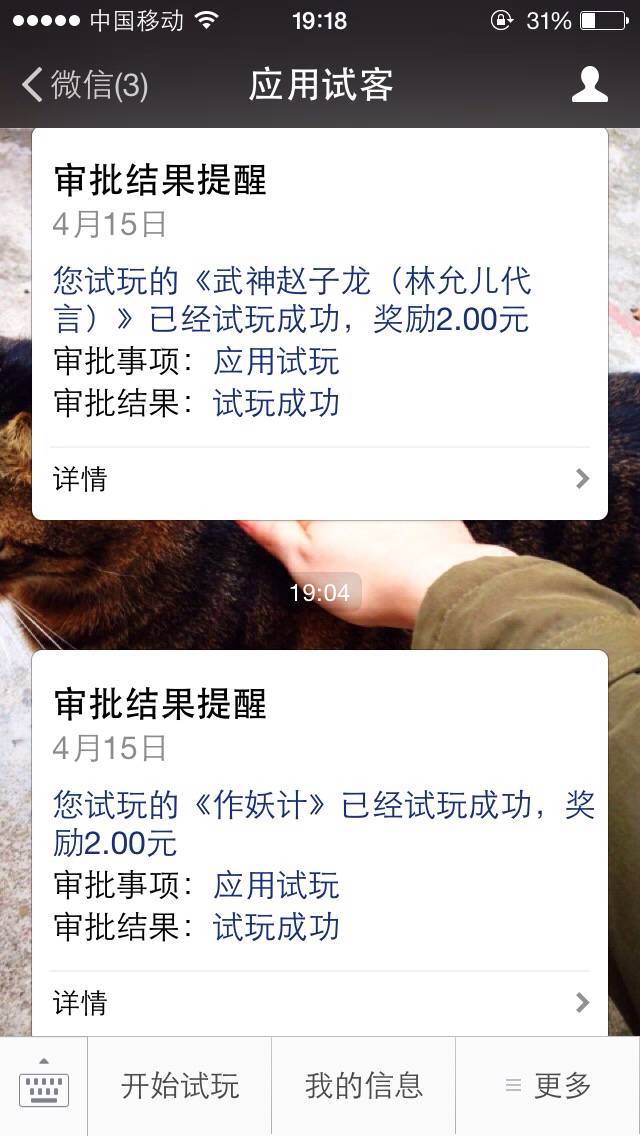The height and width of the screenshot is (1136, 640).
Task: Switch to the keyboard input mode
Action: pyautogui.click(x=44, y=1086)
